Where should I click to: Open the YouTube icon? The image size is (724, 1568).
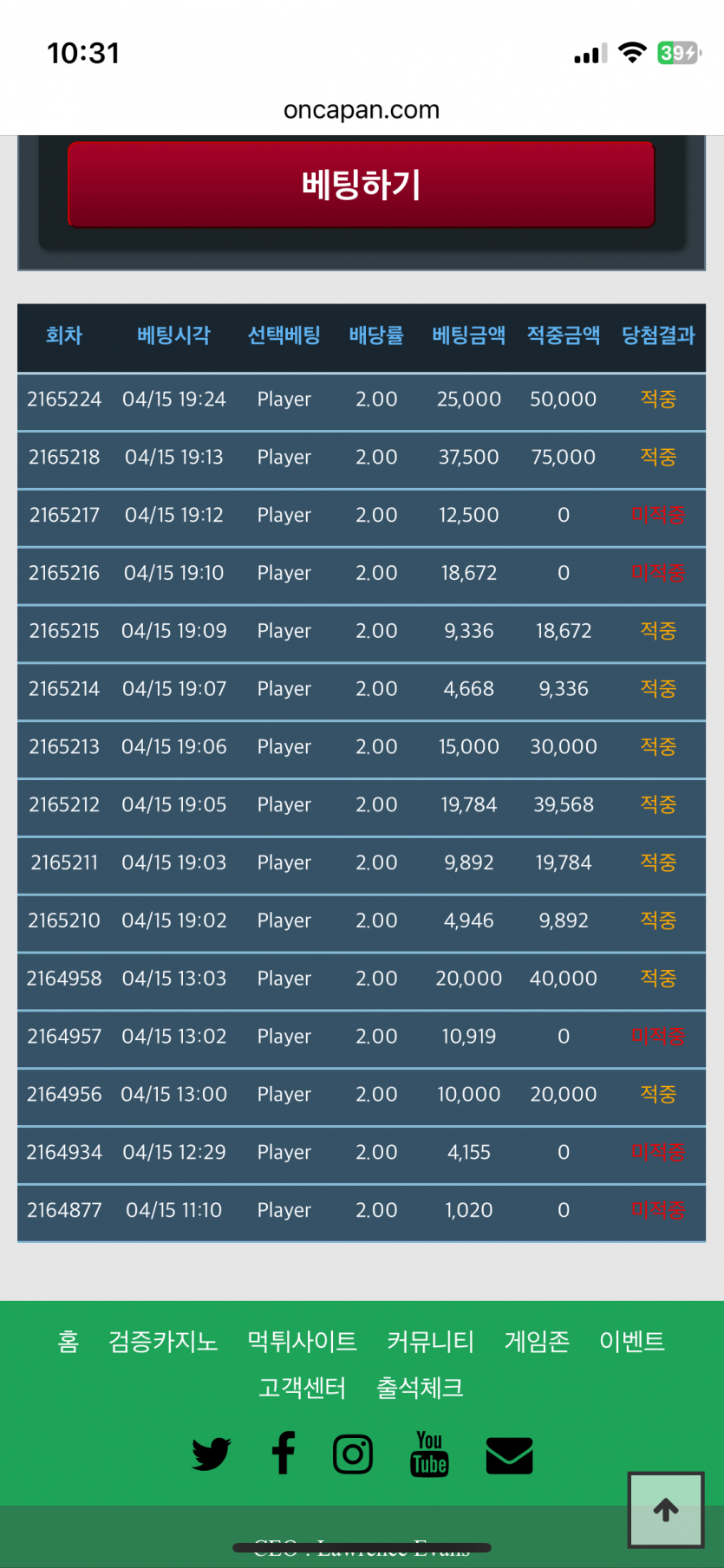(x=429, y=1454)
